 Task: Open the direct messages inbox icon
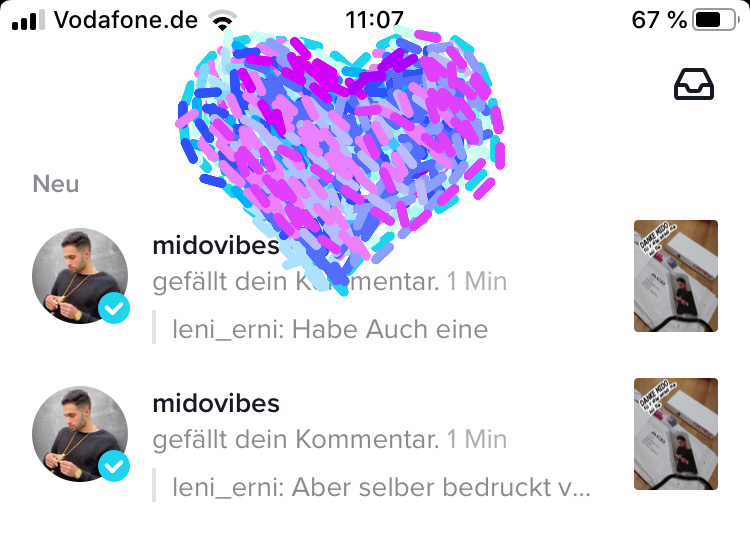point(694,86)
